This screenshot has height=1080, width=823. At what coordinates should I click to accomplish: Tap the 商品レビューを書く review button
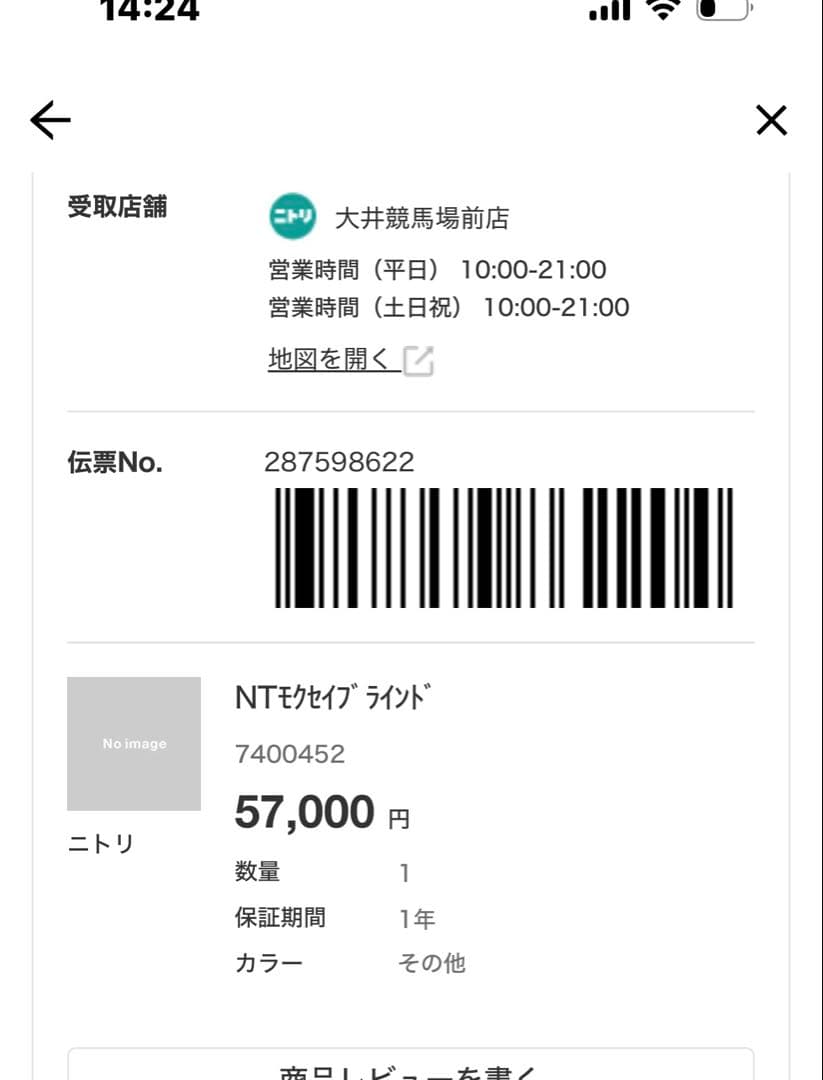pyautogui.click(x=411, y=1069)
